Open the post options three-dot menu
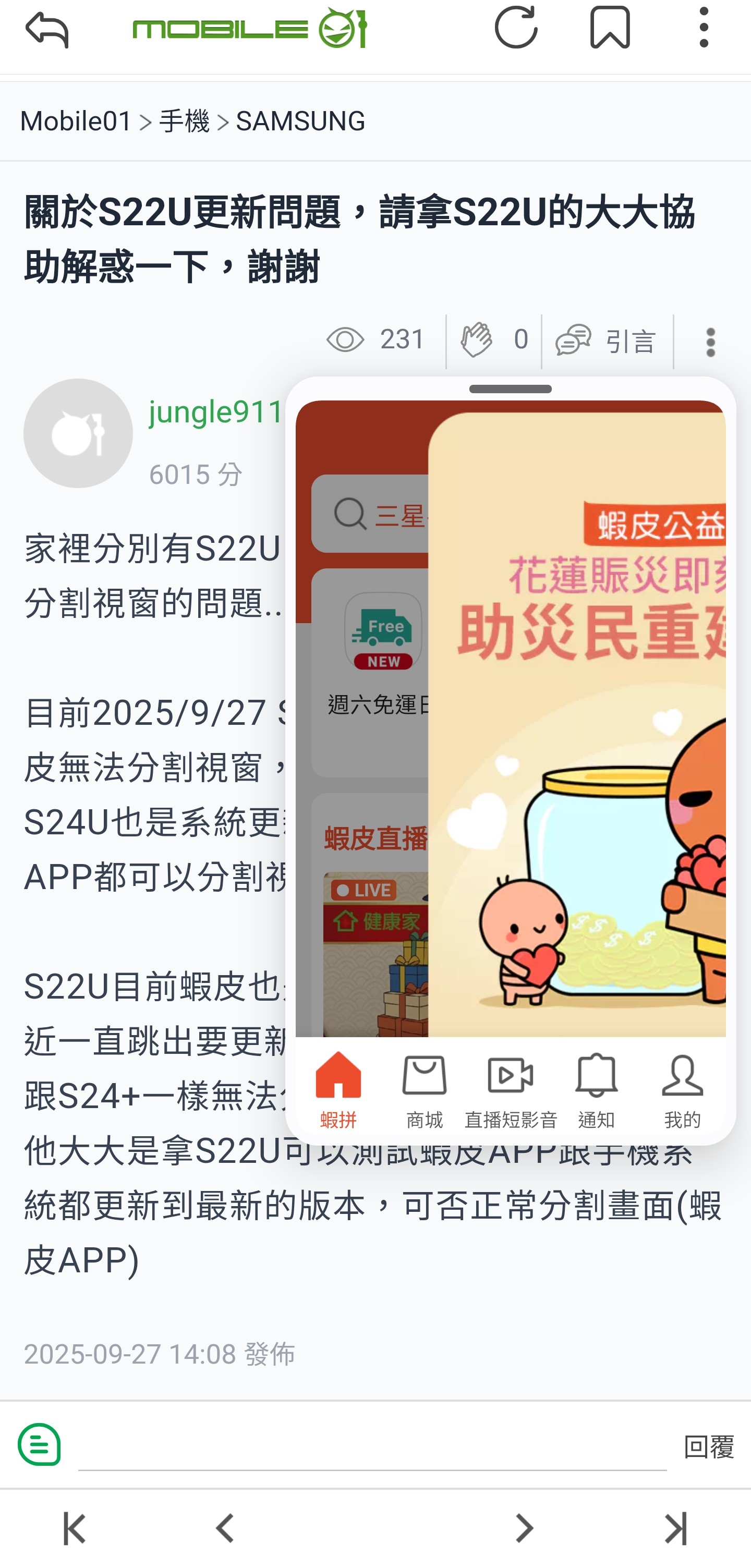The image size is (751, 1568). pyautogui.click(x=710, y=342)
